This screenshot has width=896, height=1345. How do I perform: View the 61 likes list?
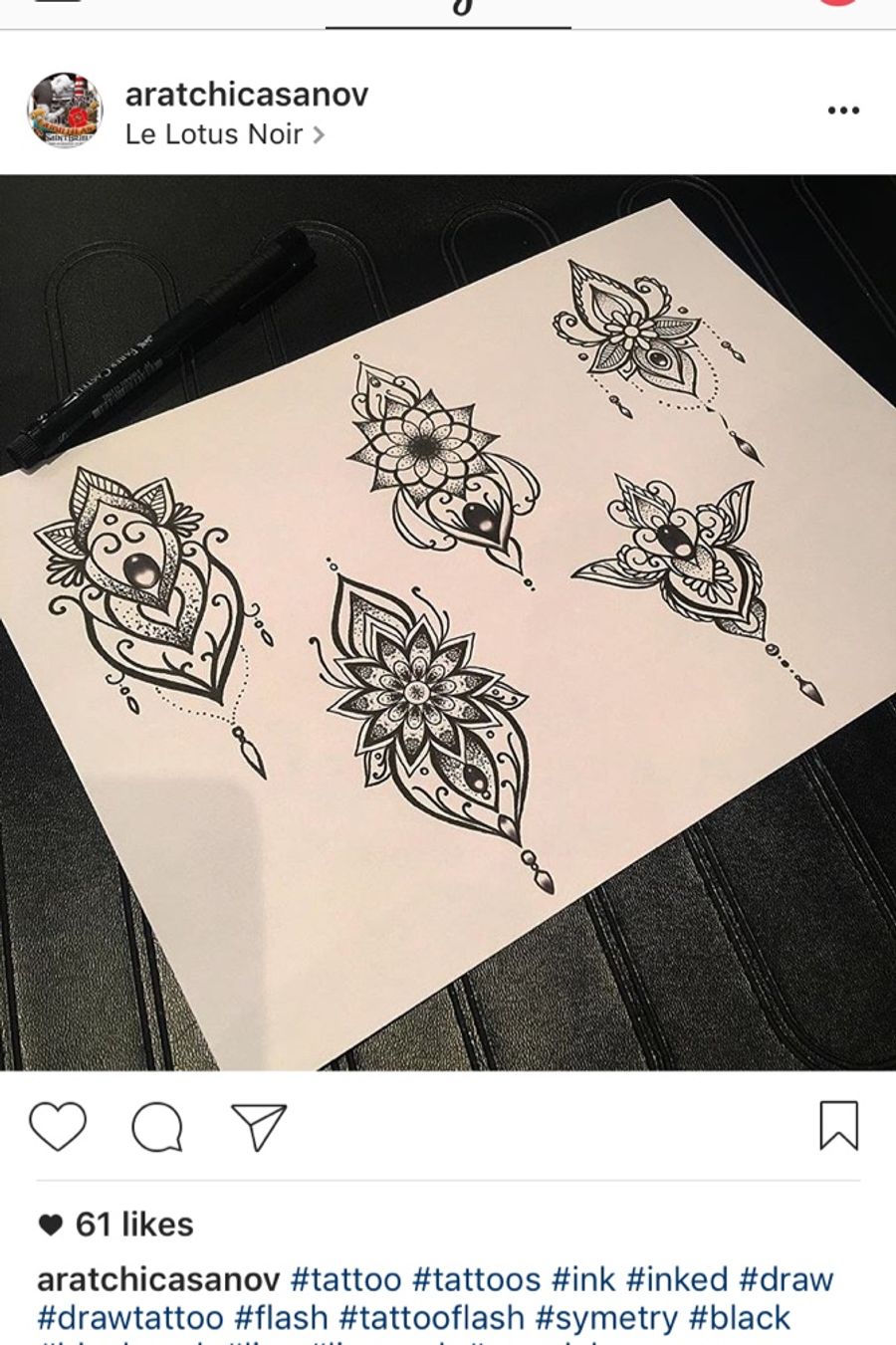point(133,1225)
